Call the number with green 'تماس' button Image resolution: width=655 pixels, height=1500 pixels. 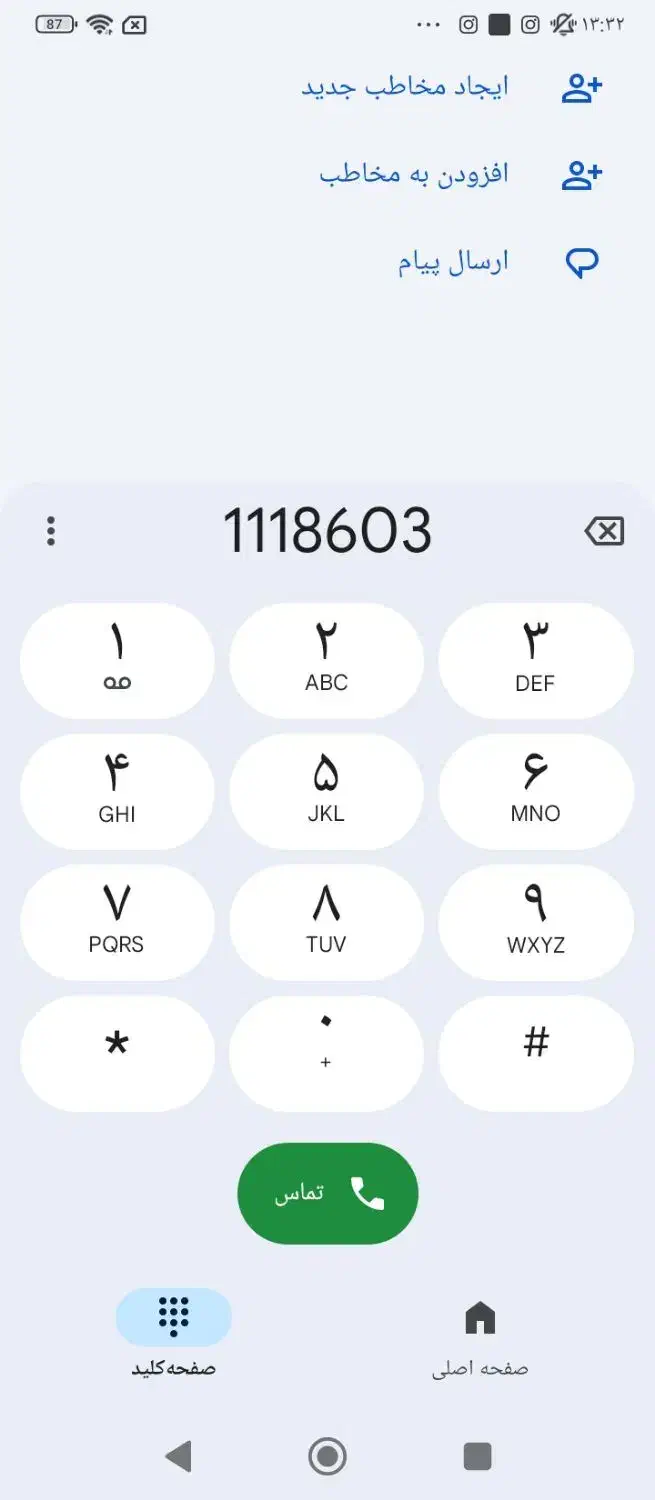(327, 1194)
